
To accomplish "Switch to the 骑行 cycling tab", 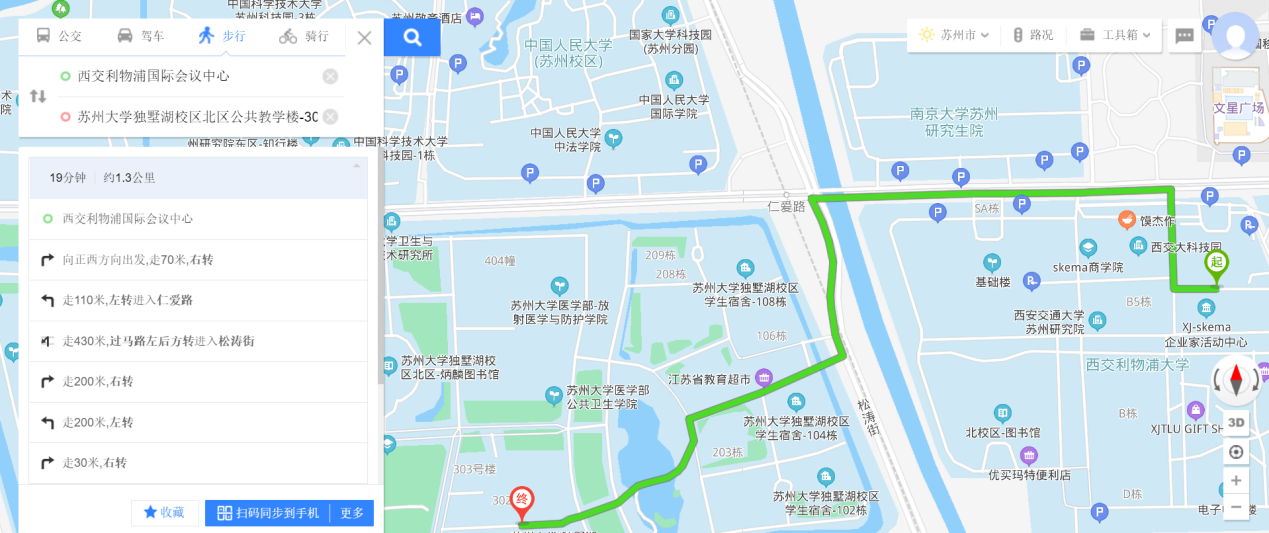I will 304,37.
